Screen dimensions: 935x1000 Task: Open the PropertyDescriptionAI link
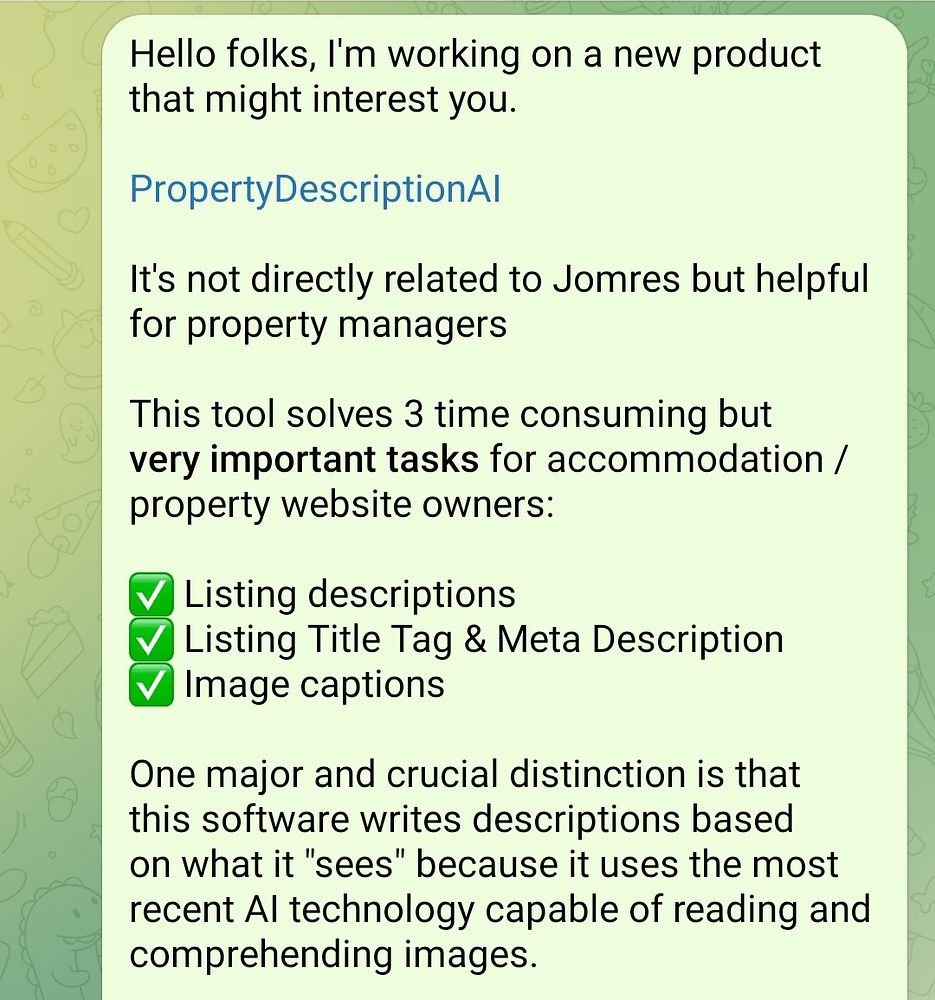[315, 189]
